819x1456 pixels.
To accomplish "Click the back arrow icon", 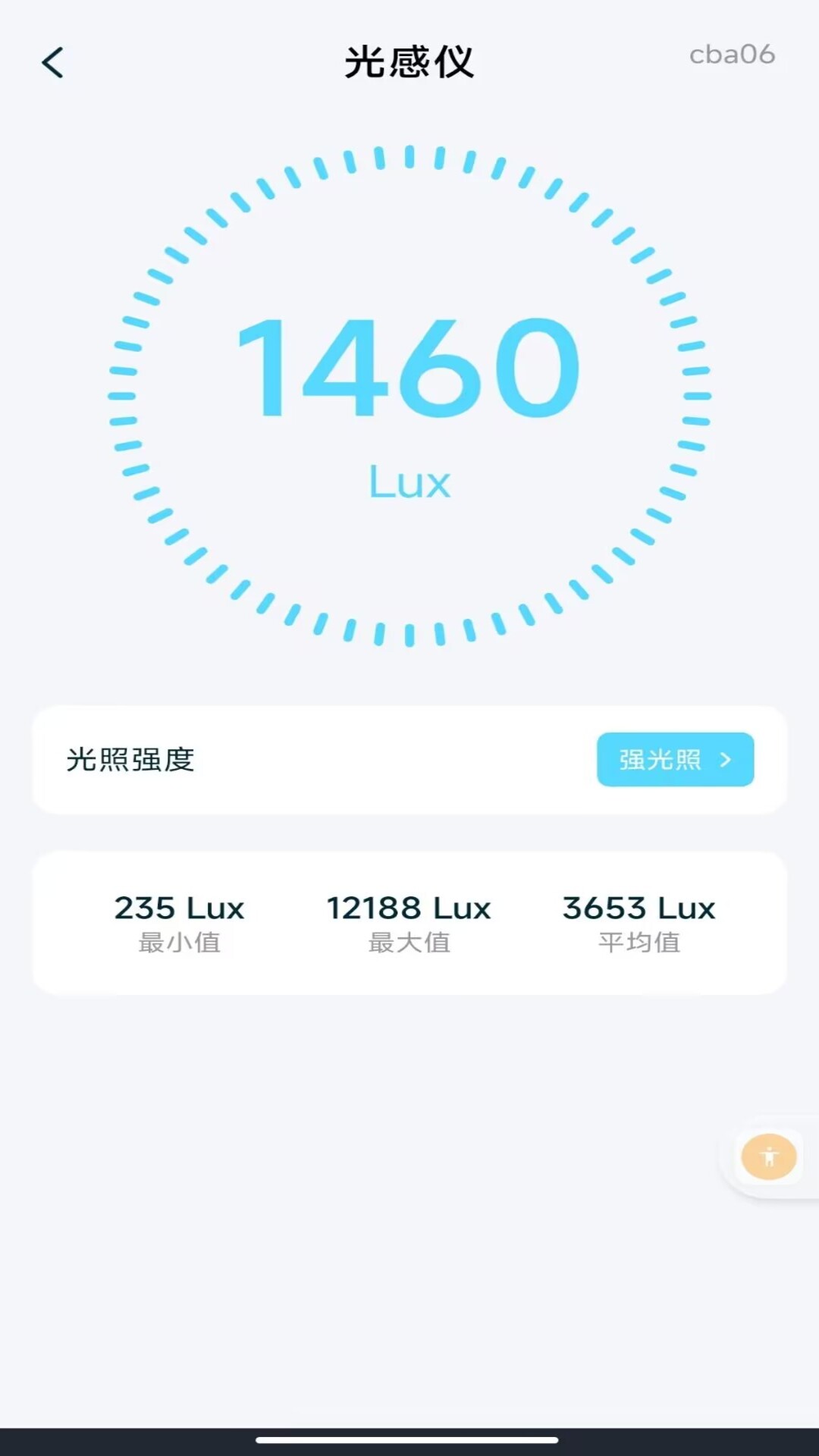I will click(x=53, y=62).
